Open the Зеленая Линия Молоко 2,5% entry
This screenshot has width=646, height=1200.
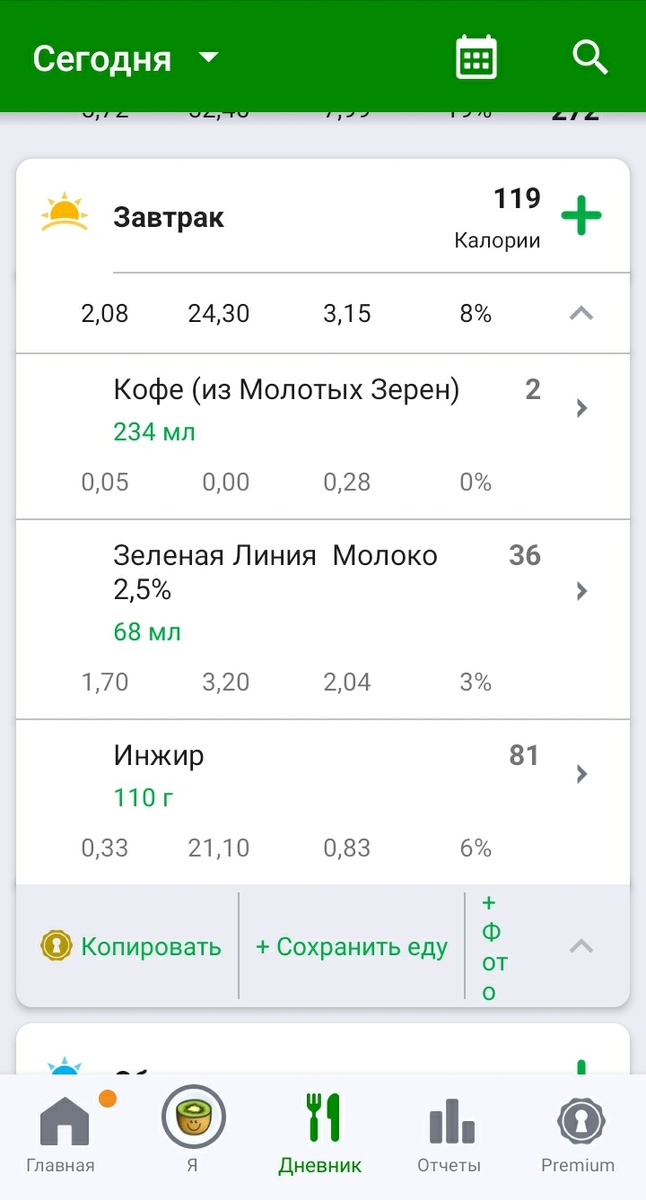[323, 619]
